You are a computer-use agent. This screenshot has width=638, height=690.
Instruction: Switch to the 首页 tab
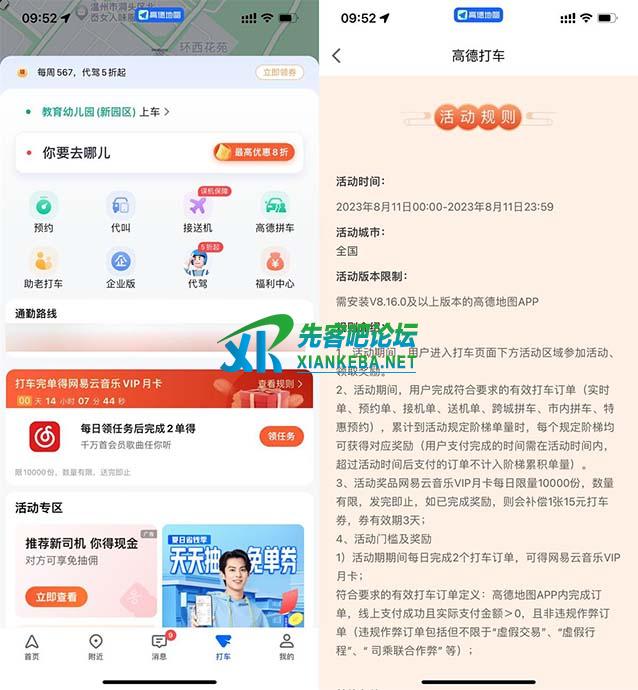(32, 647)
